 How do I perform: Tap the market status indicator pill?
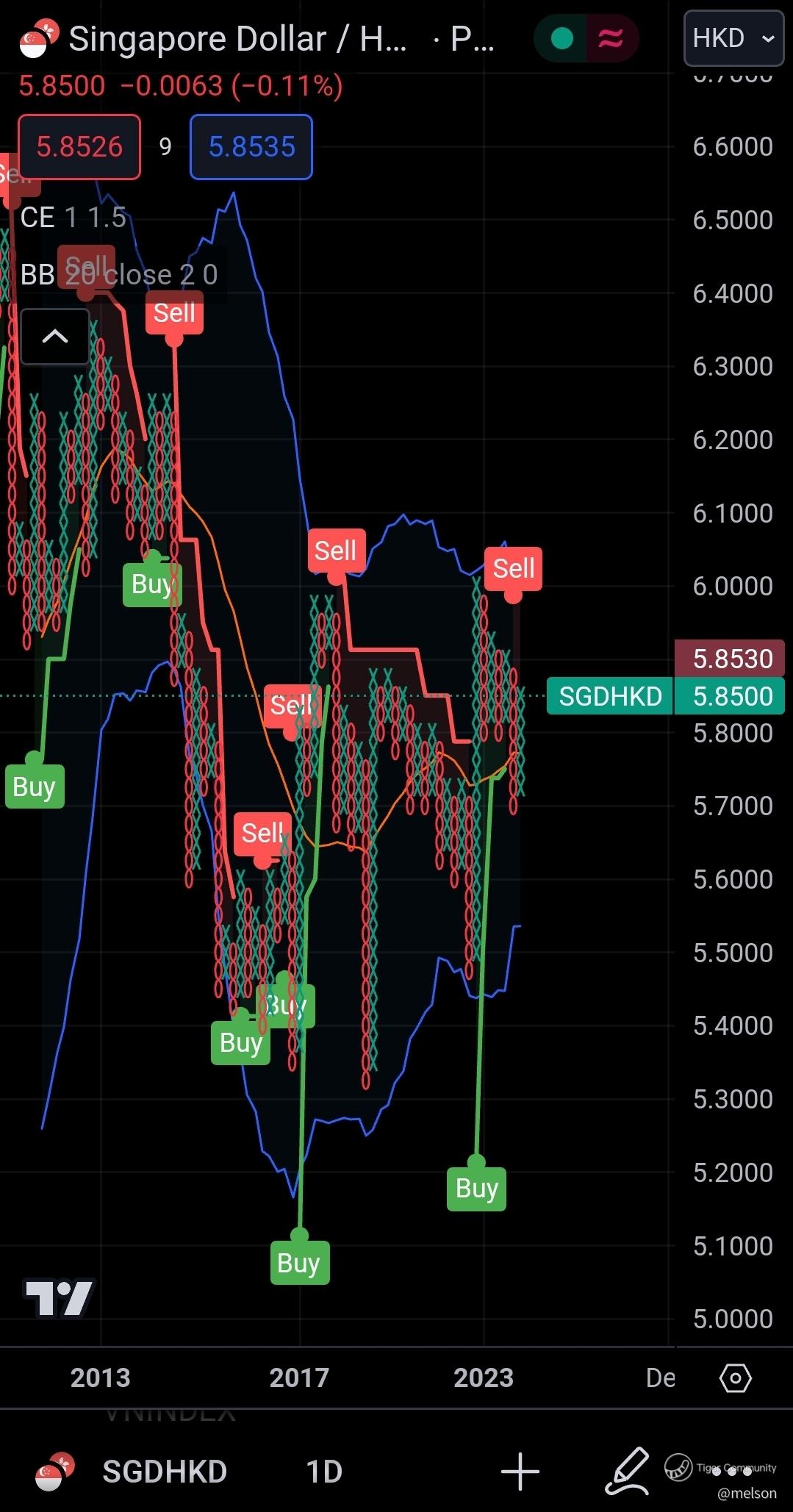tap(586, 38)
